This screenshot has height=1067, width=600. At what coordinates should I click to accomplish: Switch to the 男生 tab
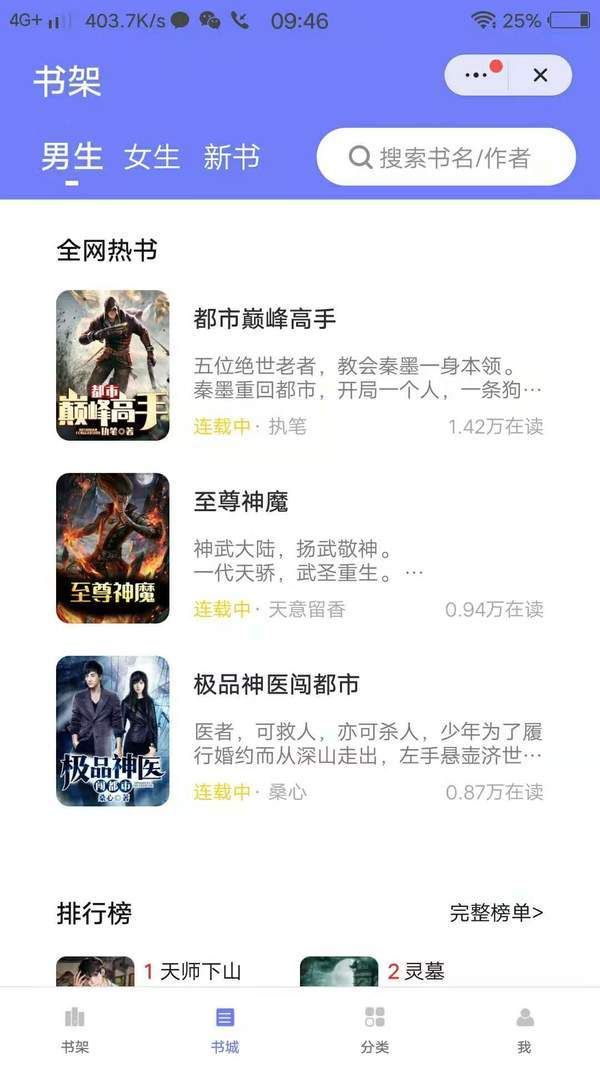tap(72, 157)
